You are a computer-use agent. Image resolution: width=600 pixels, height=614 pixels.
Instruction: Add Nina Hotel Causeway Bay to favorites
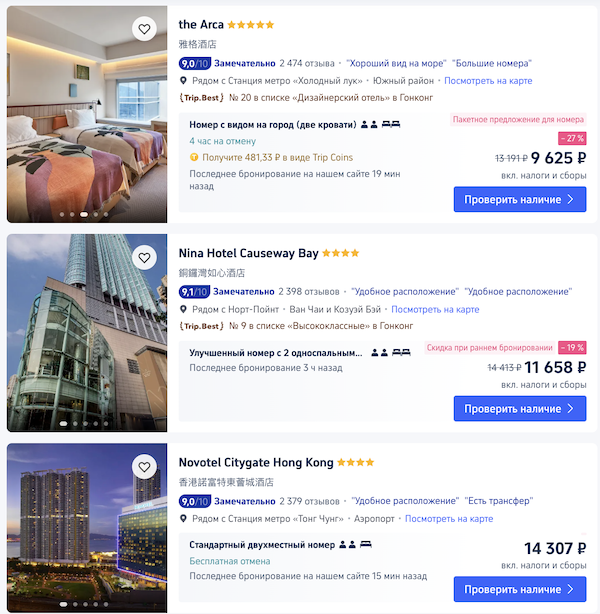(x=145, y=258)
